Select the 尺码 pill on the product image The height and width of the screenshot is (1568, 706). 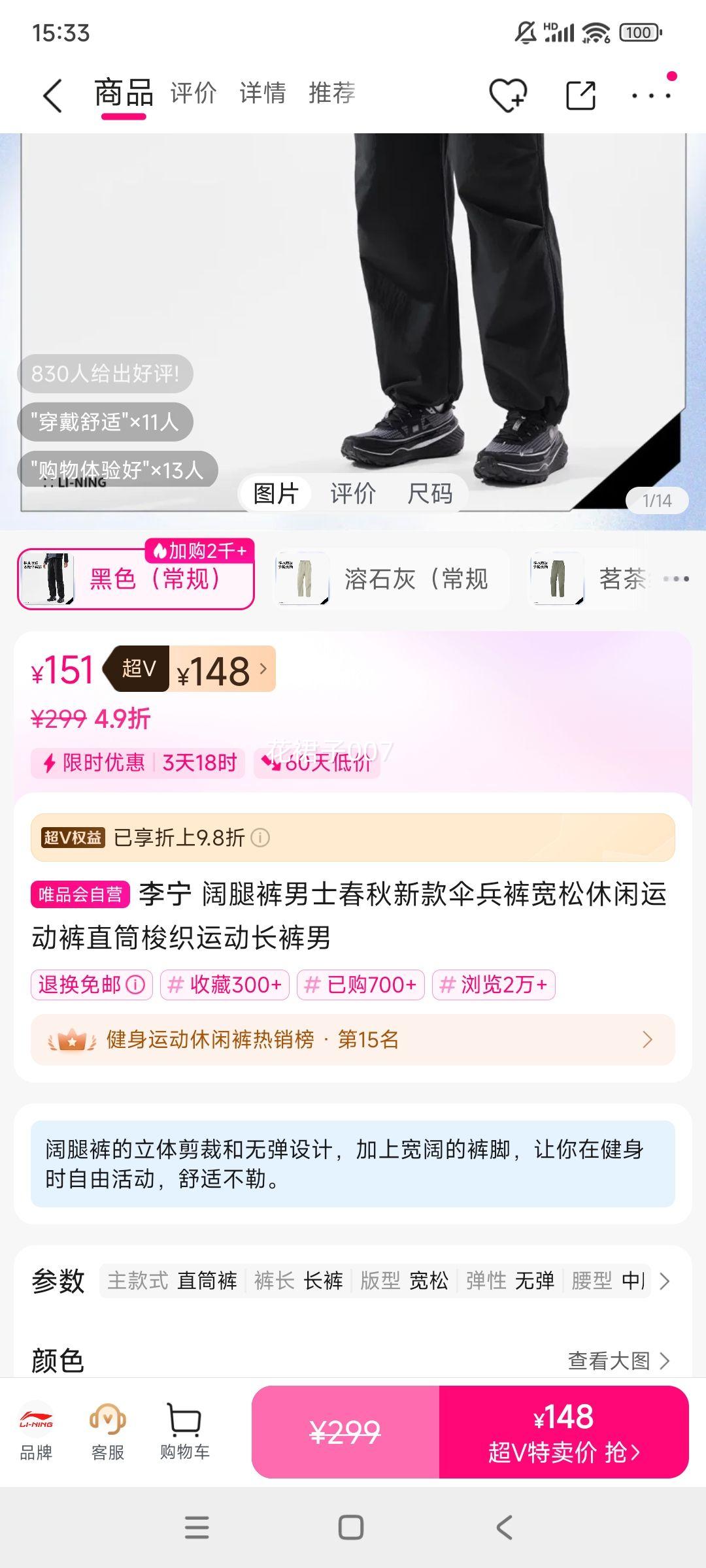click(429, 493)
